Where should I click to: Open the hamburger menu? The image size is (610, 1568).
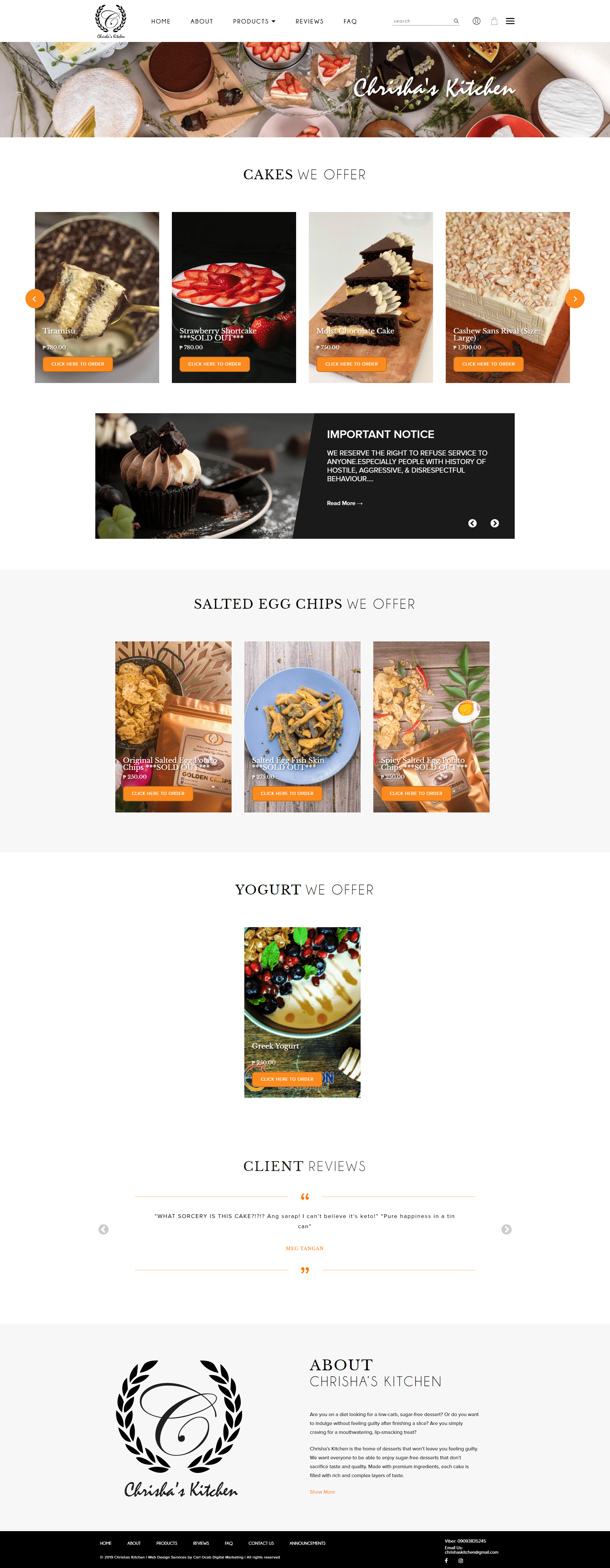point(510,21)
